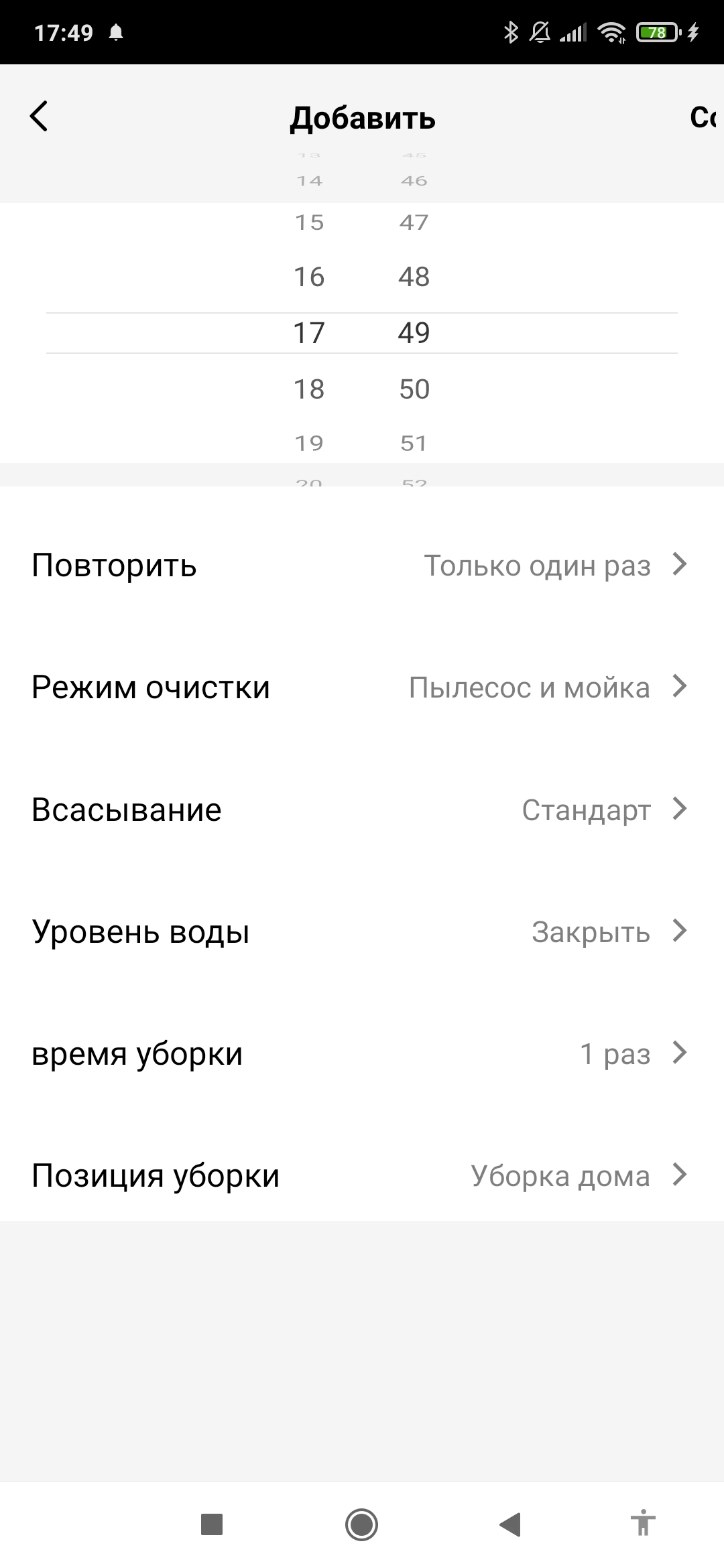The height and width of the screenshot is (1568, 724).
Task: Open Всасывание suction power options
Action: point(362,809)
